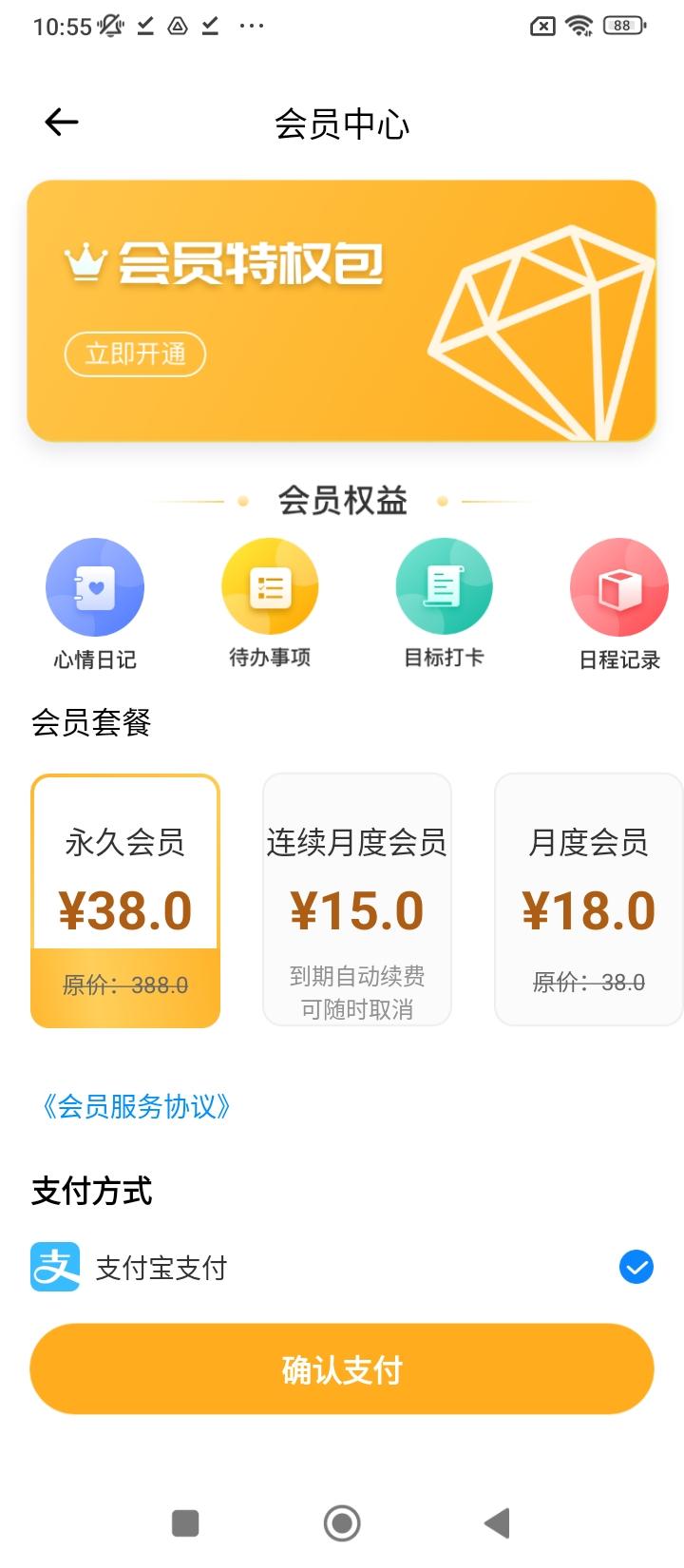The height and width of the screenshot is (1568, 684).
Task: Select the 待办事项 to-do list icon
Action: [270, 587]
